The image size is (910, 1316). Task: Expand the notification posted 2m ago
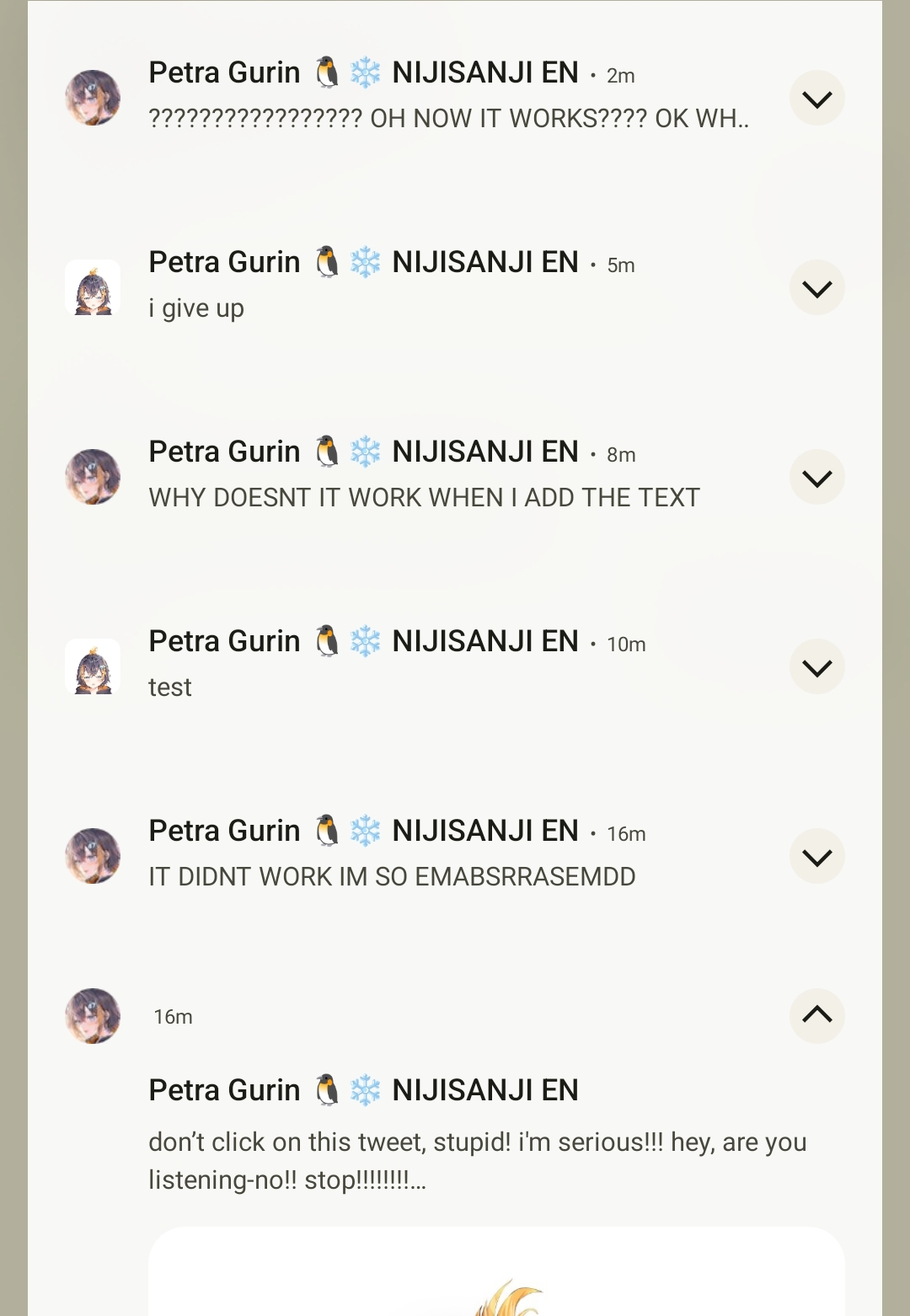point(816,99)
